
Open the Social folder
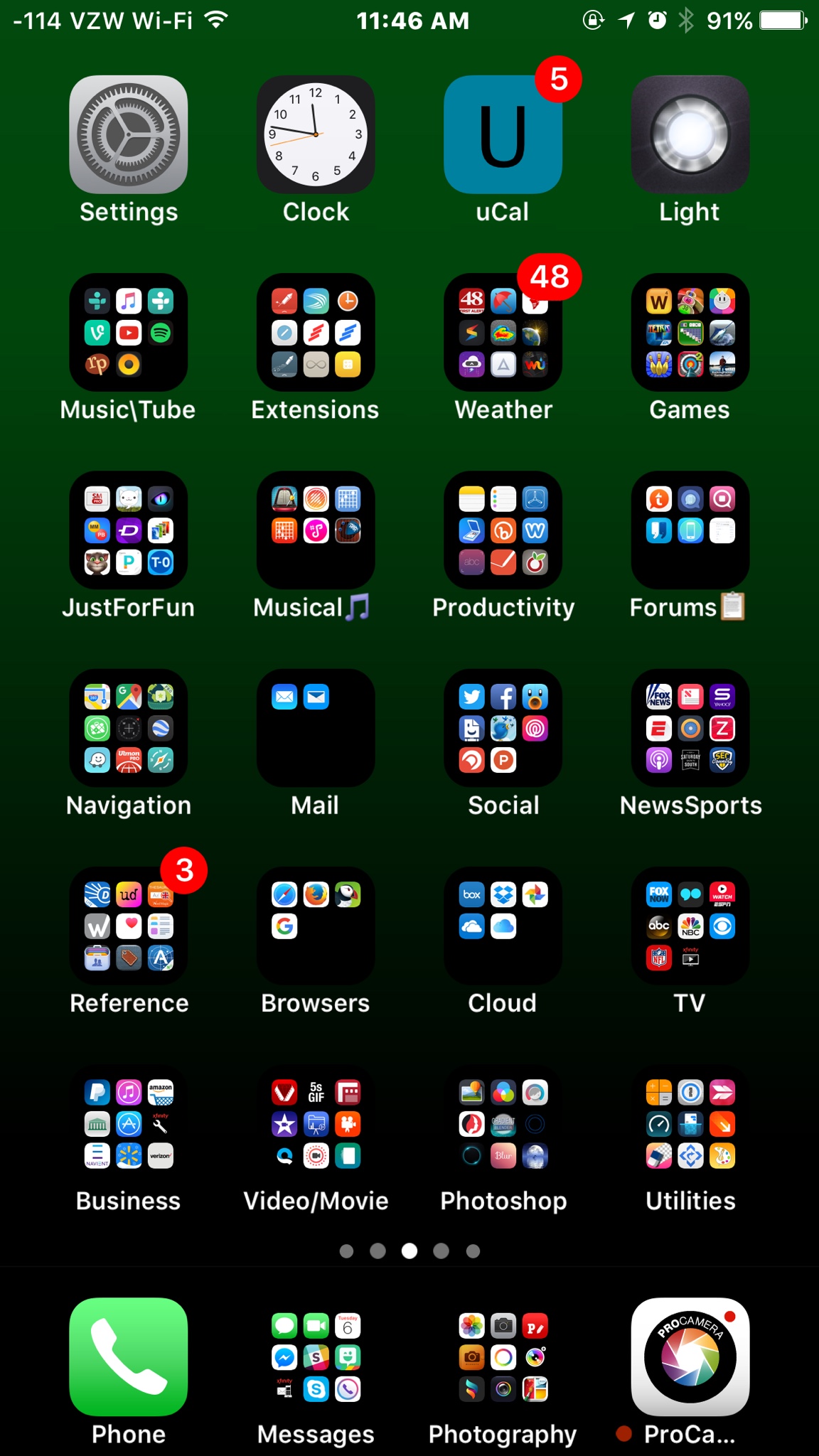point(503,728)
